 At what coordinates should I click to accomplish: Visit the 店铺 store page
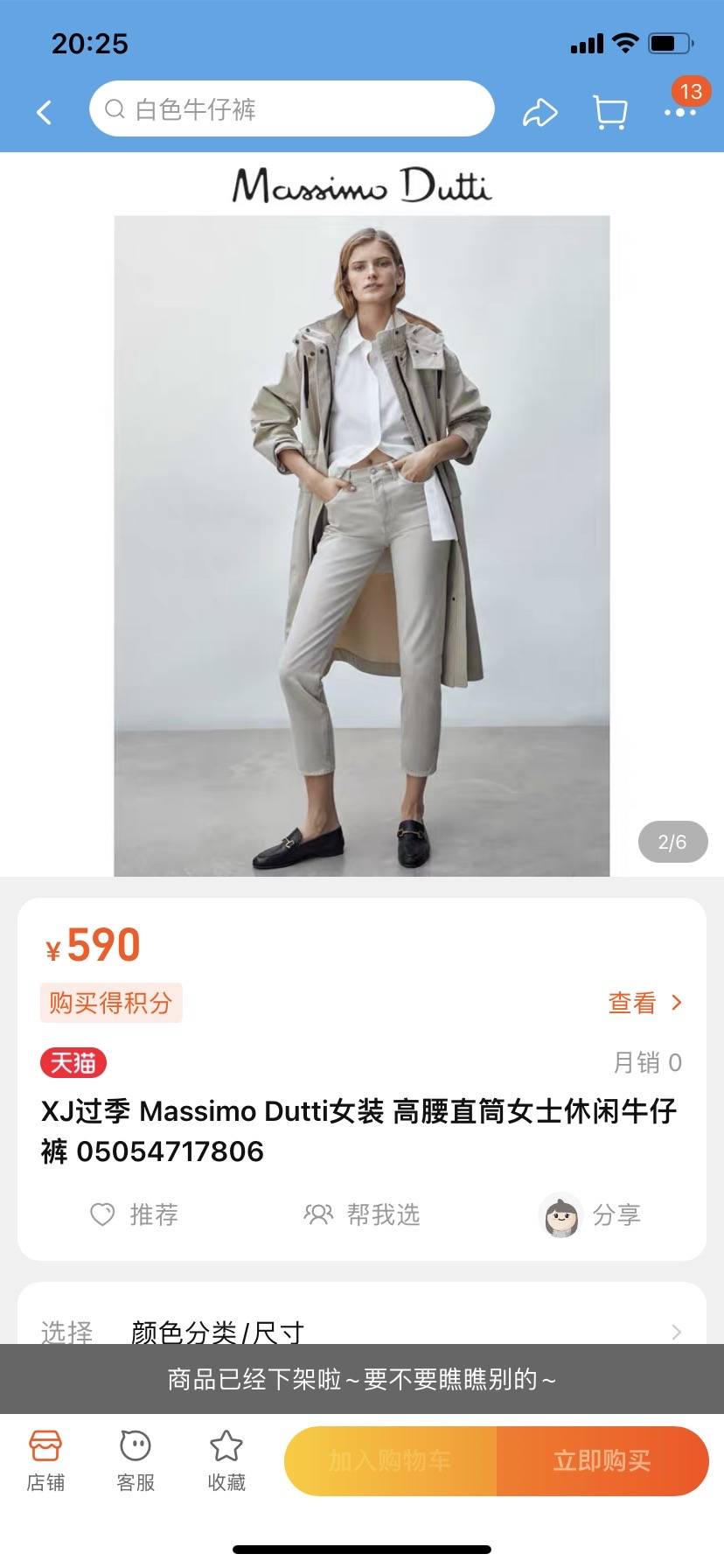[x=45, y=1460]
